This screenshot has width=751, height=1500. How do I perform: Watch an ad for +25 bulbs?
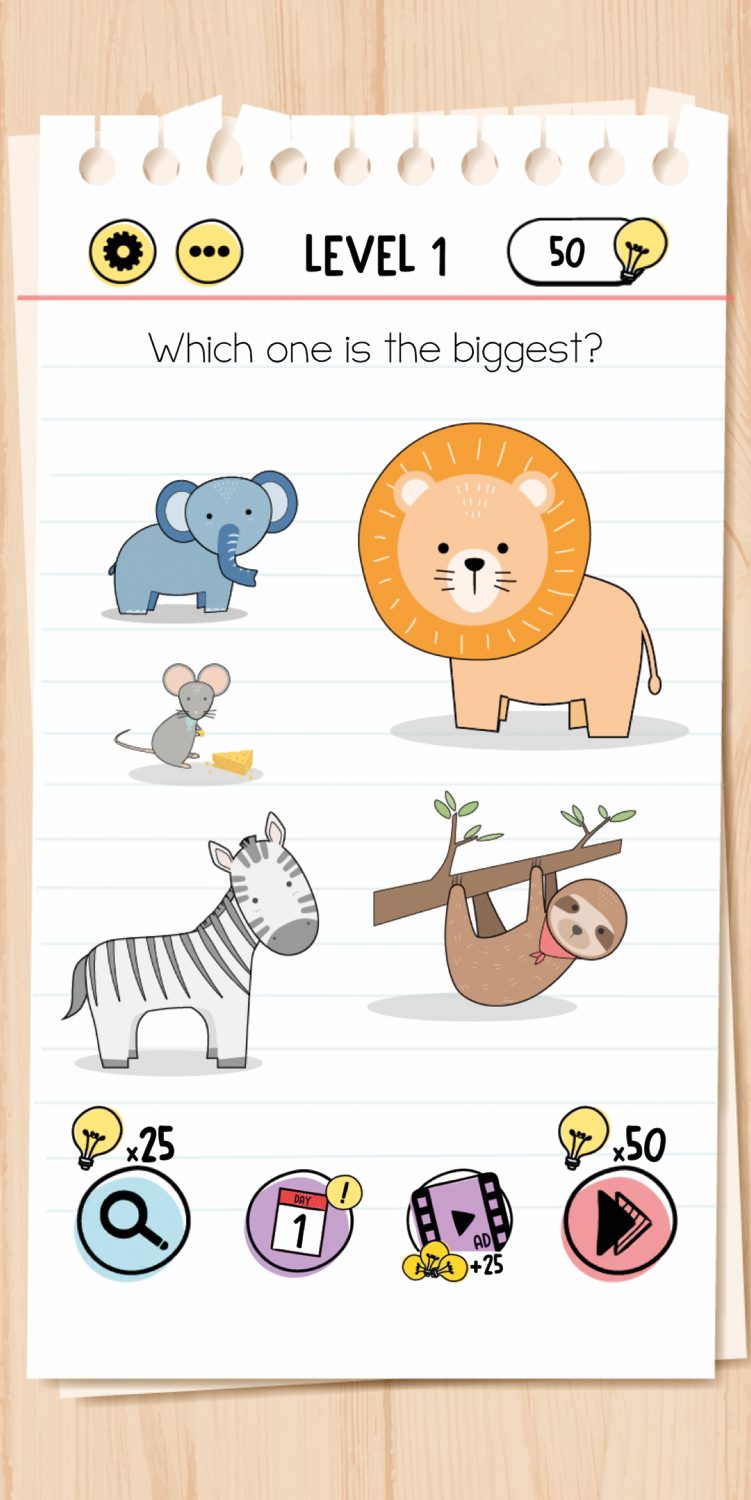coord(458,1222)
